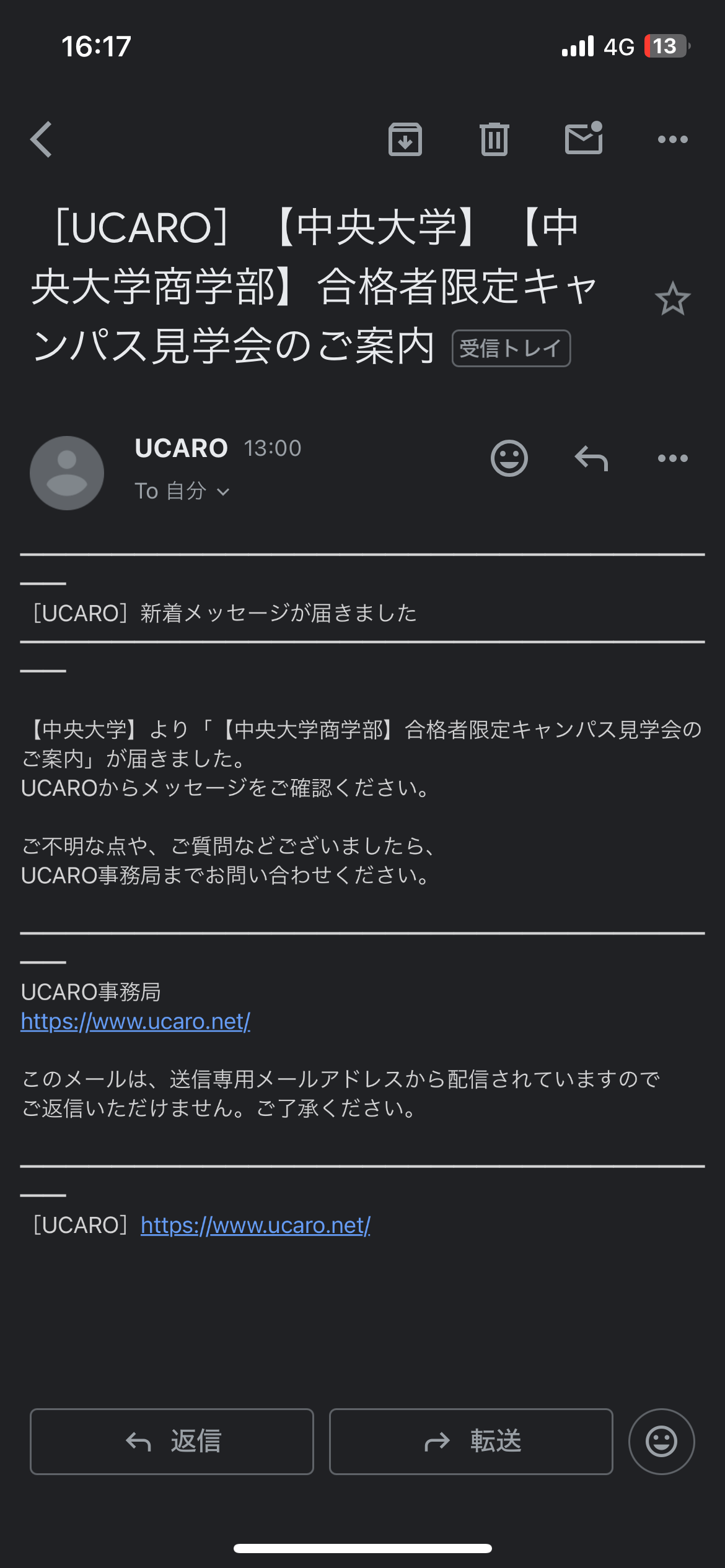
Task: Expand the To 自分 recipient details
Action: pos(182,491)
